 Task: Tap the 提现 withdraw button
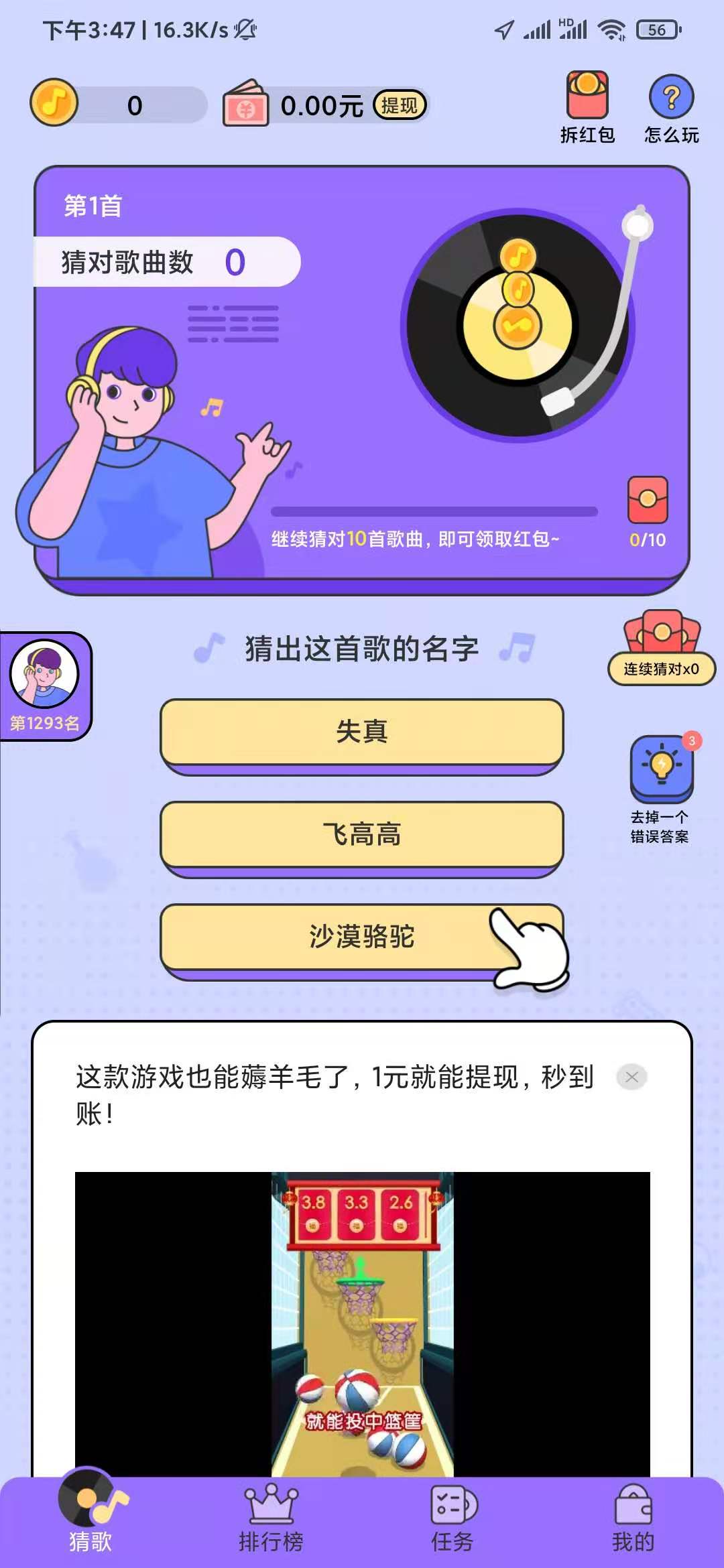400,105
